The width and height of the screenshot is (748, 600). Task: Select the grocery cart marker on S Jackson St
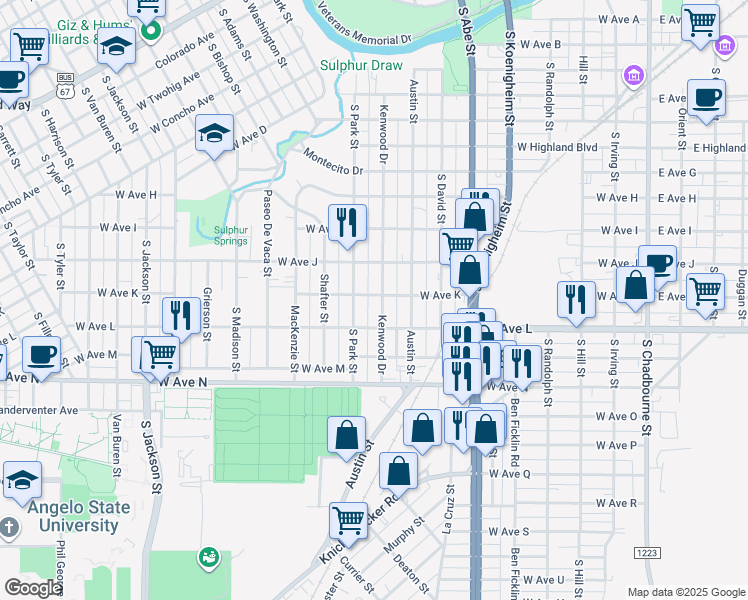pyautogui.click(x=160, y=354)
